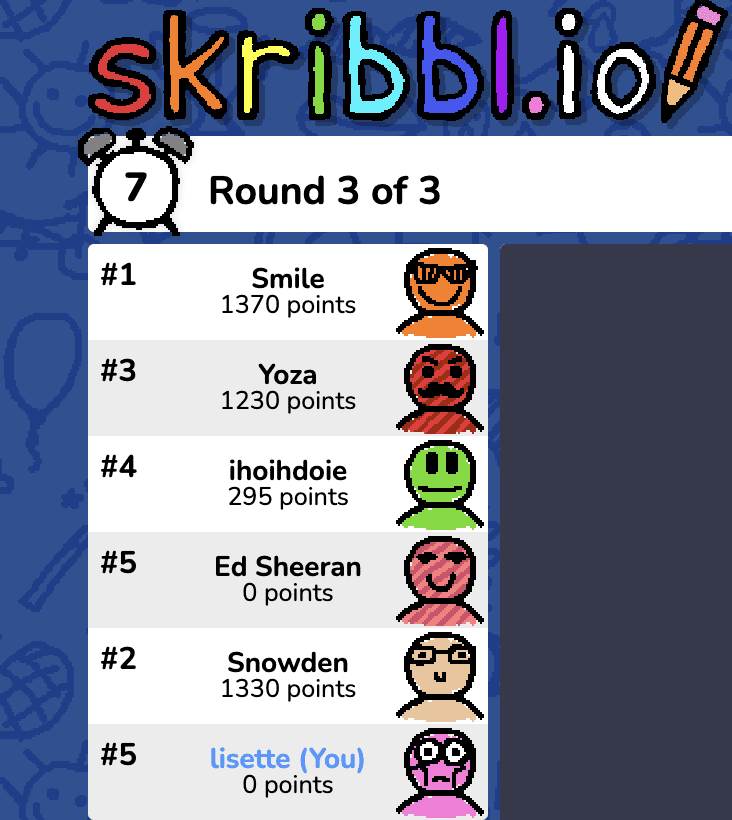The height and width of the screenshot is (820, 732).
Task: Open Smile's player profile
Action: tap(288, 291)
